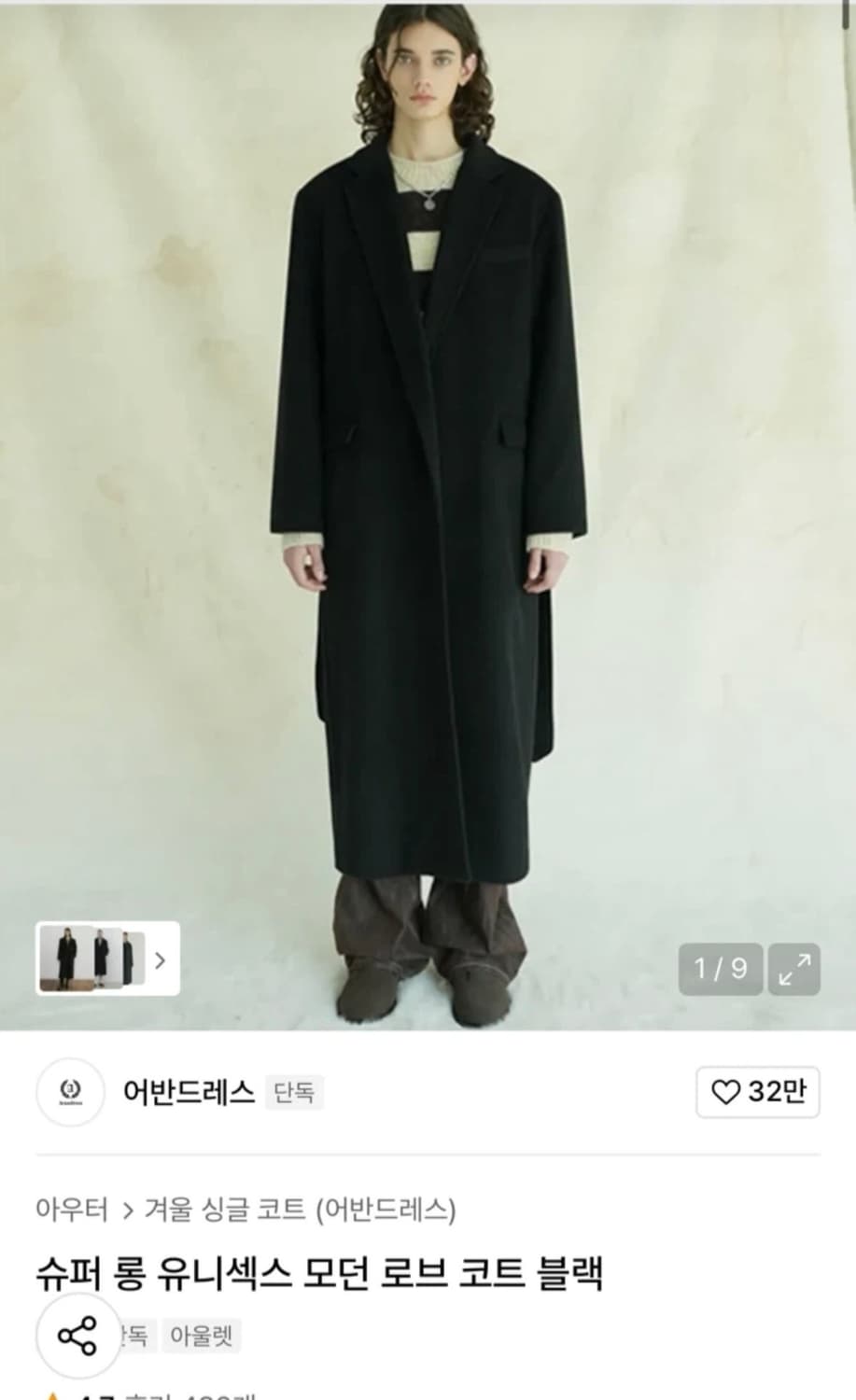Click the main model photo of the coat

pos(428,513)
